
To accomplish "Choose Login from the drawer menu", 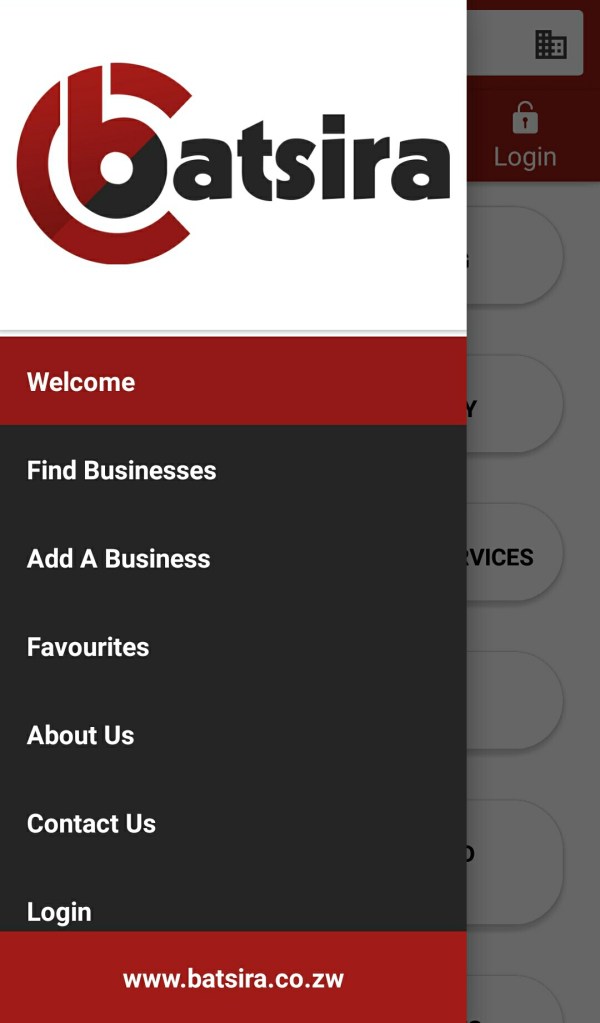I will (x=59, y=911).
